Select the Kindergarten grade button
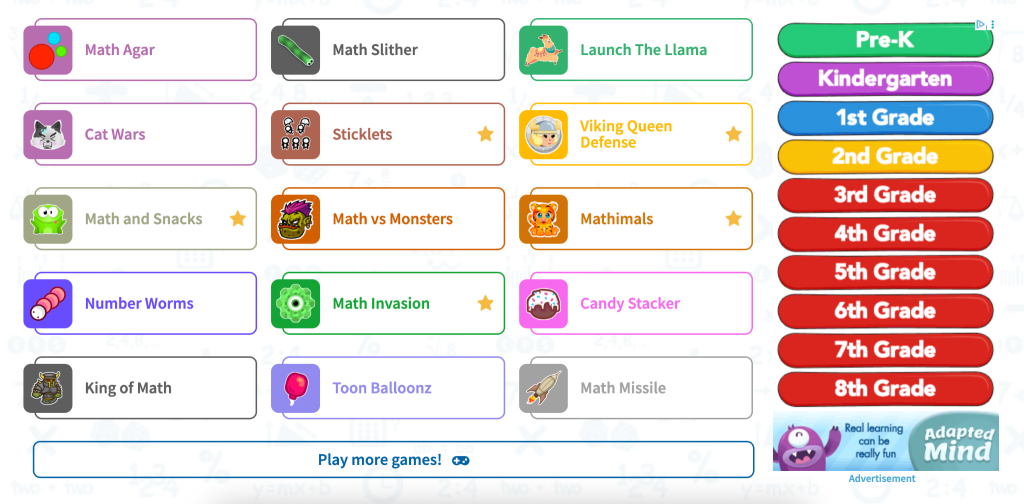 tap(885, 78)
